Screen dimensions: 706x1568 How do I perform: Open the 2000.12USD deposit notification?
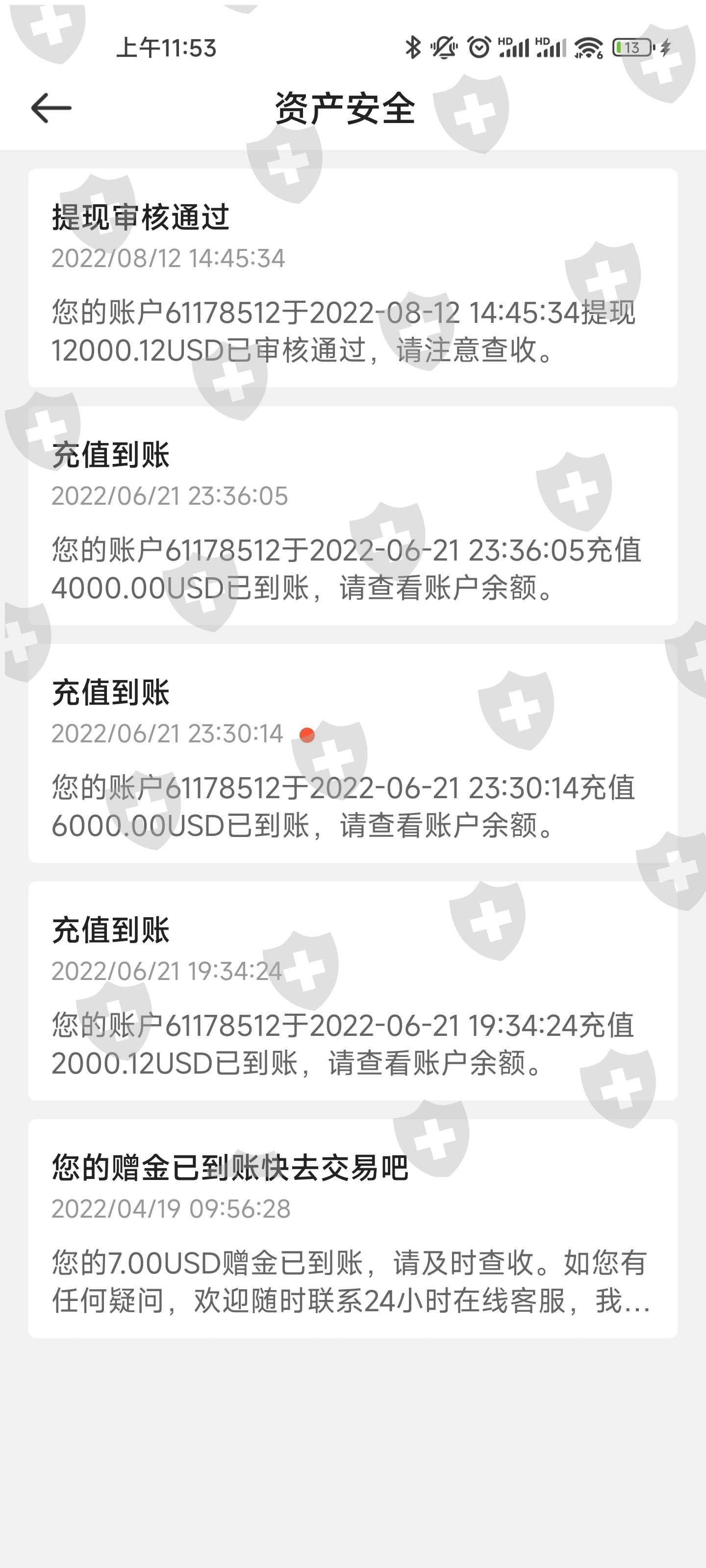click(x=353, y=990)
